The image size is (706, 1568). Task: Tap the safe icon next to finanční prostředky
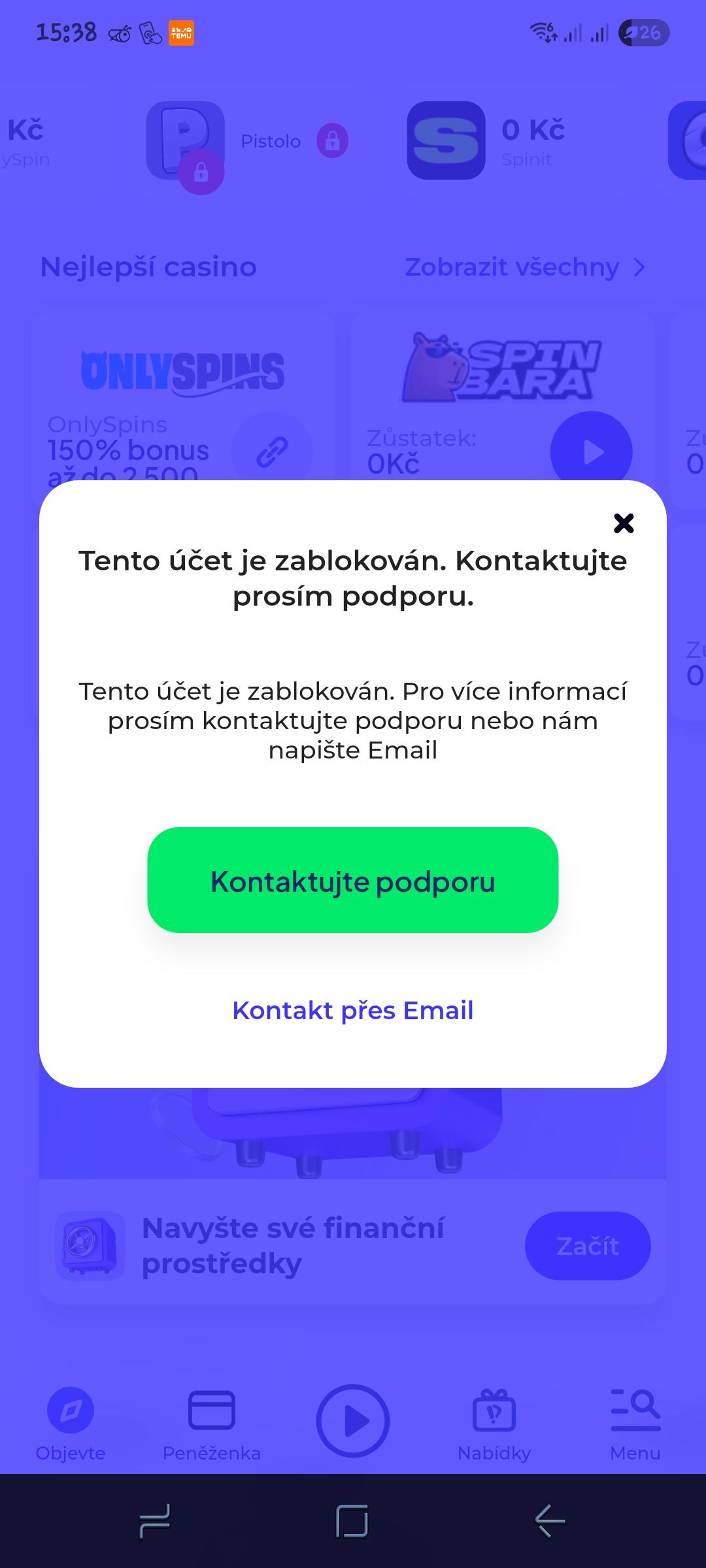coord(88,1245)
